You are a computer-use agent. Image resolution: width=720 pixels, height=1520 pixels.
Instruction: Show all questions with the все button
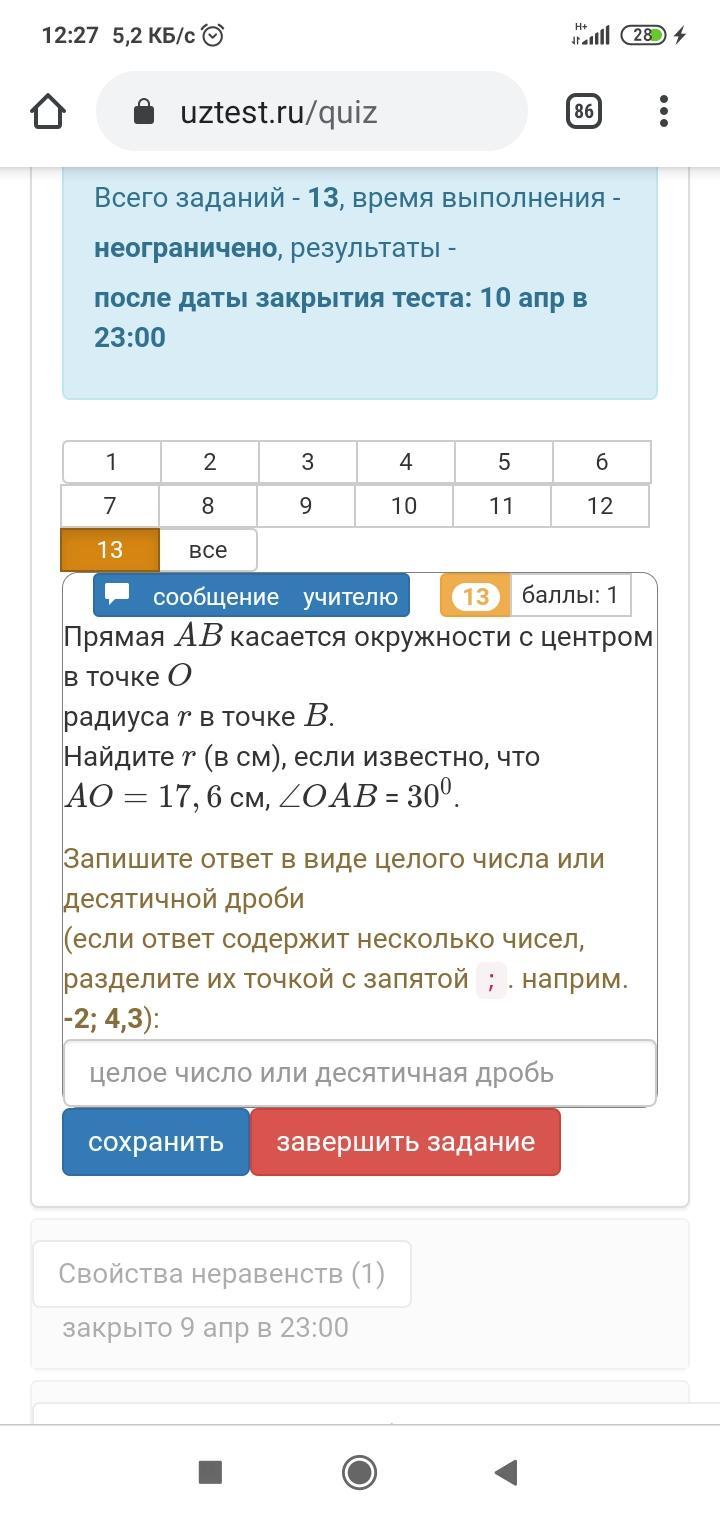(x=208, y=550)
